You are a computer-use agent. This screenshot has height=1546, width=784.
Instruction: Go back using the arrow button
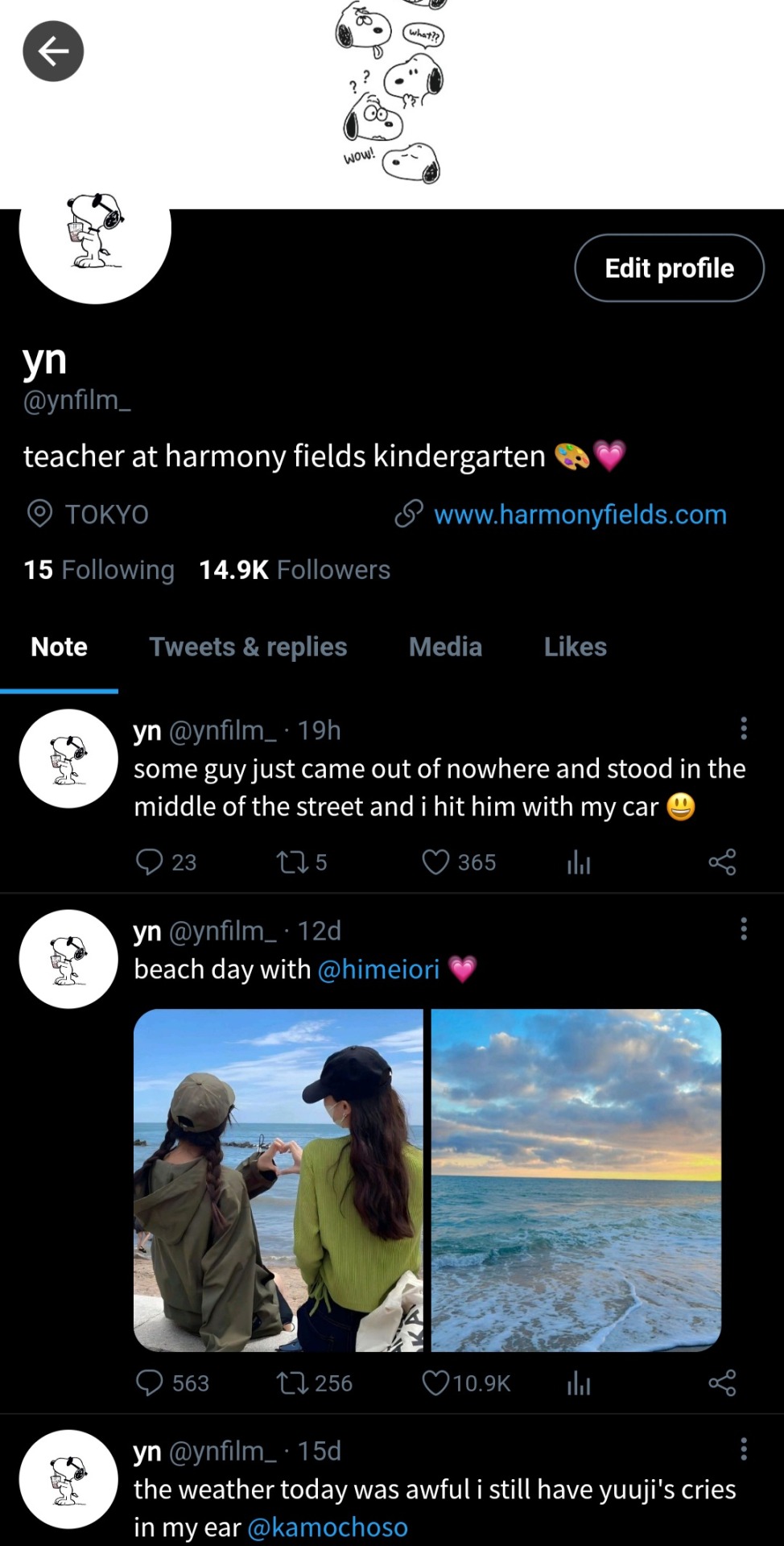53,52
